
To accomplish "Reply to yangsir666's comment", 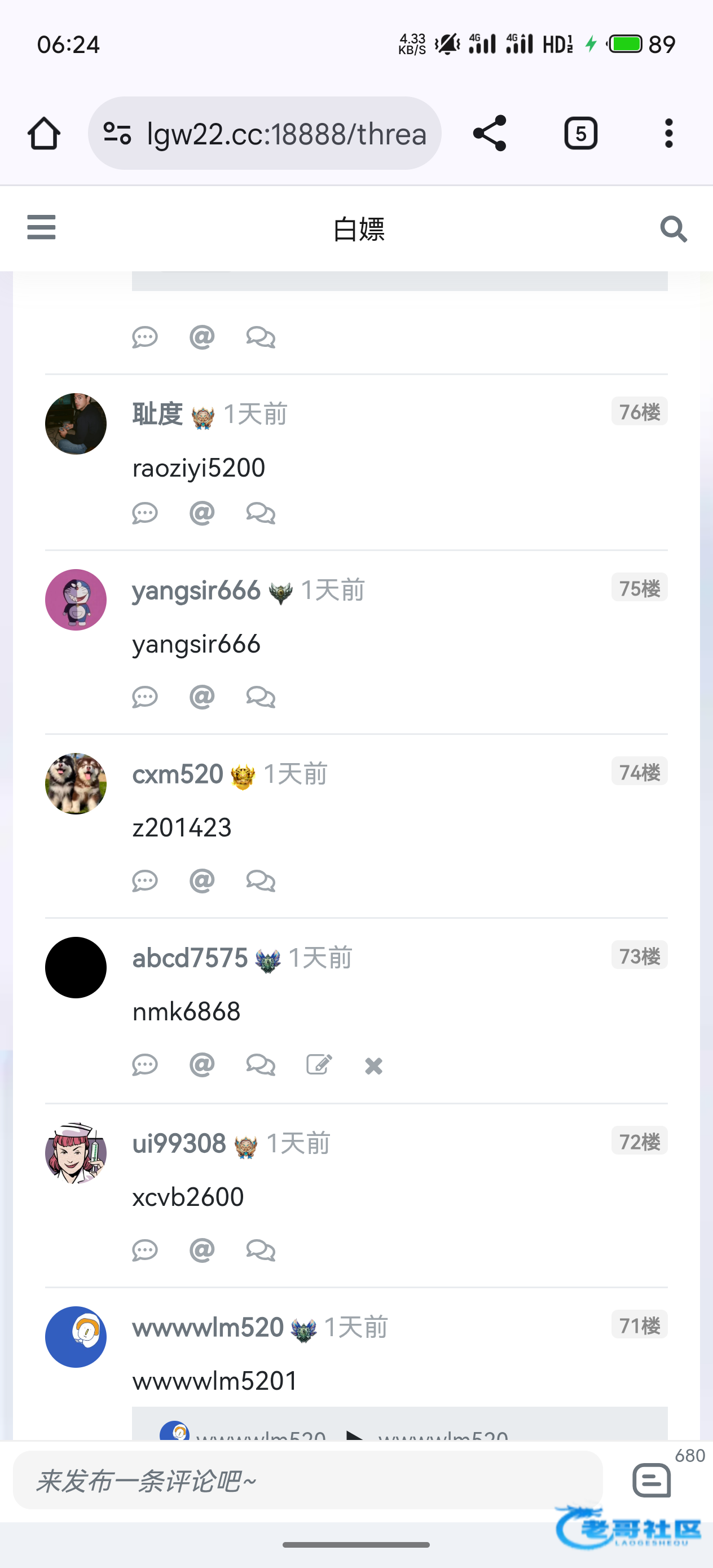I will coord(145,697).
